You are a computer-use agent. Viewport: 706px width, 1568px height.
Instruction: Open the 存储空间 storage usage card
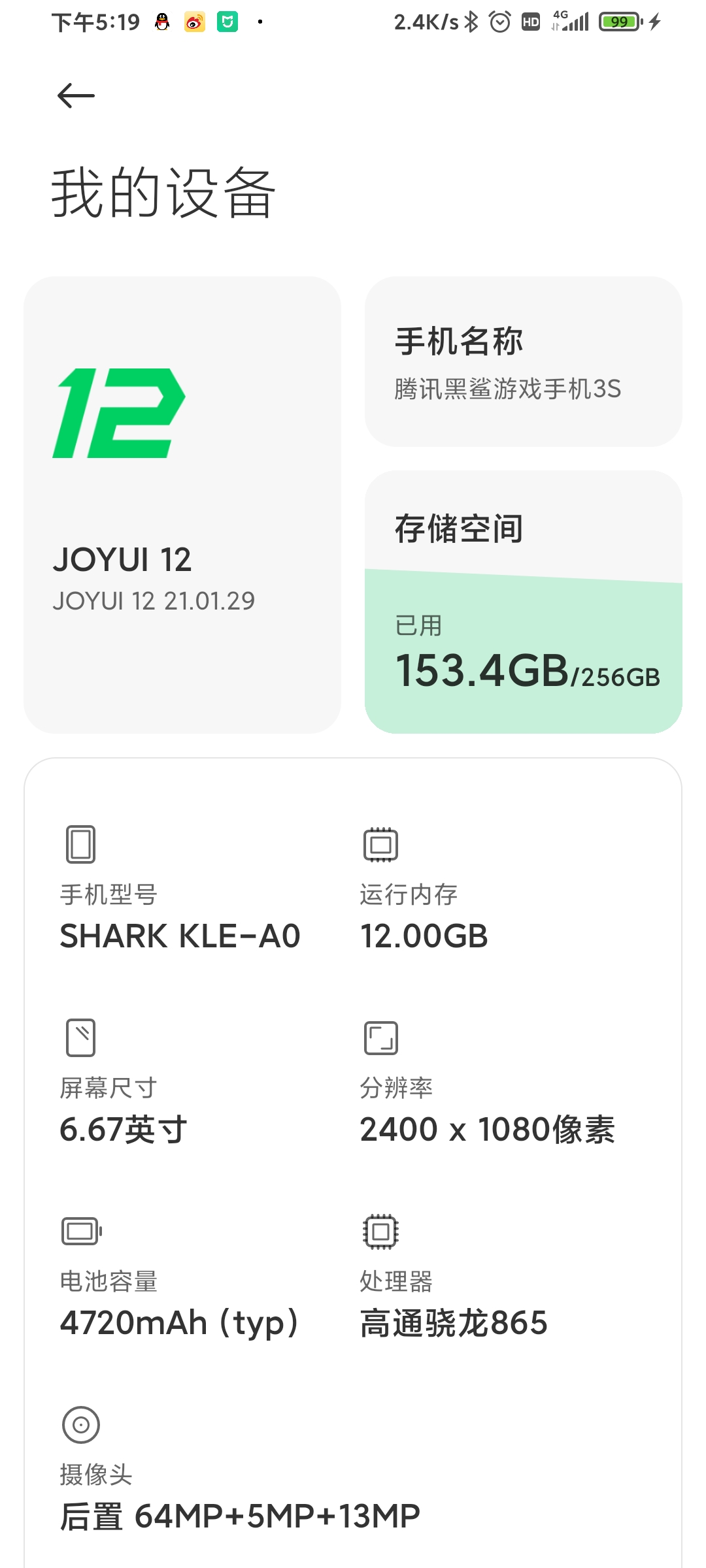click(523, 602)
